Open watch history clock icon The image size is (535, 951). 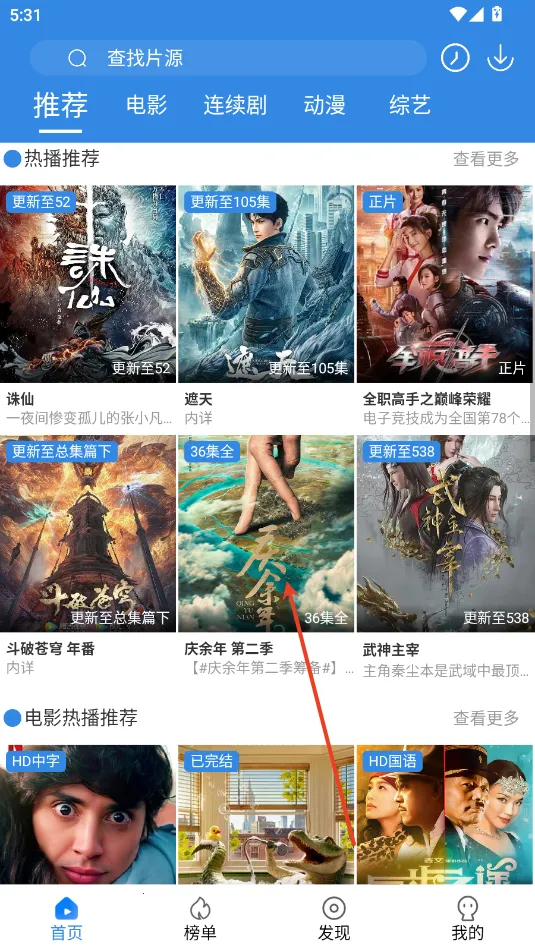(455, 58)
